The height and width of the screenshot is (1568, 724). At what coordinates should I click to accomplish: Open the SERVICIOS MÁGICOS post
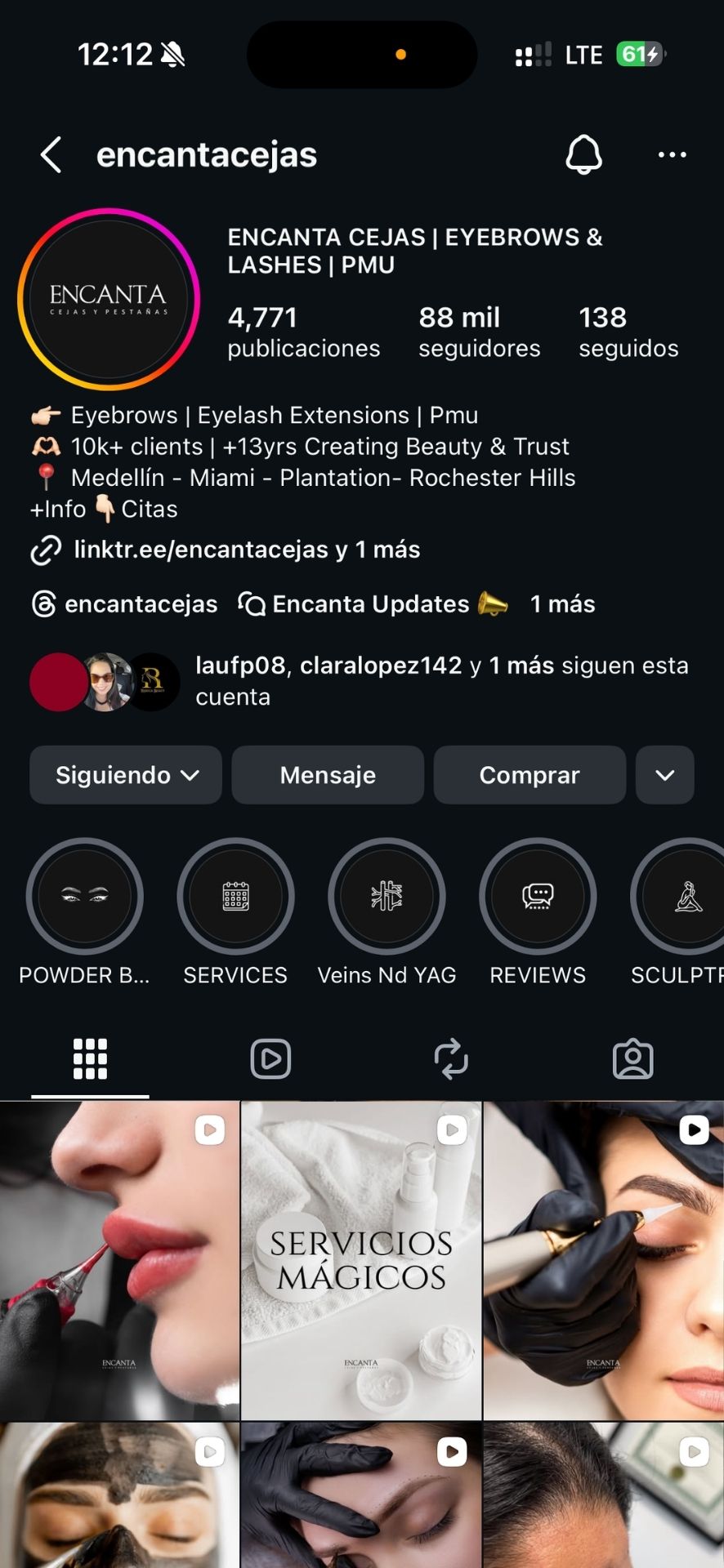coord(361,1260)
